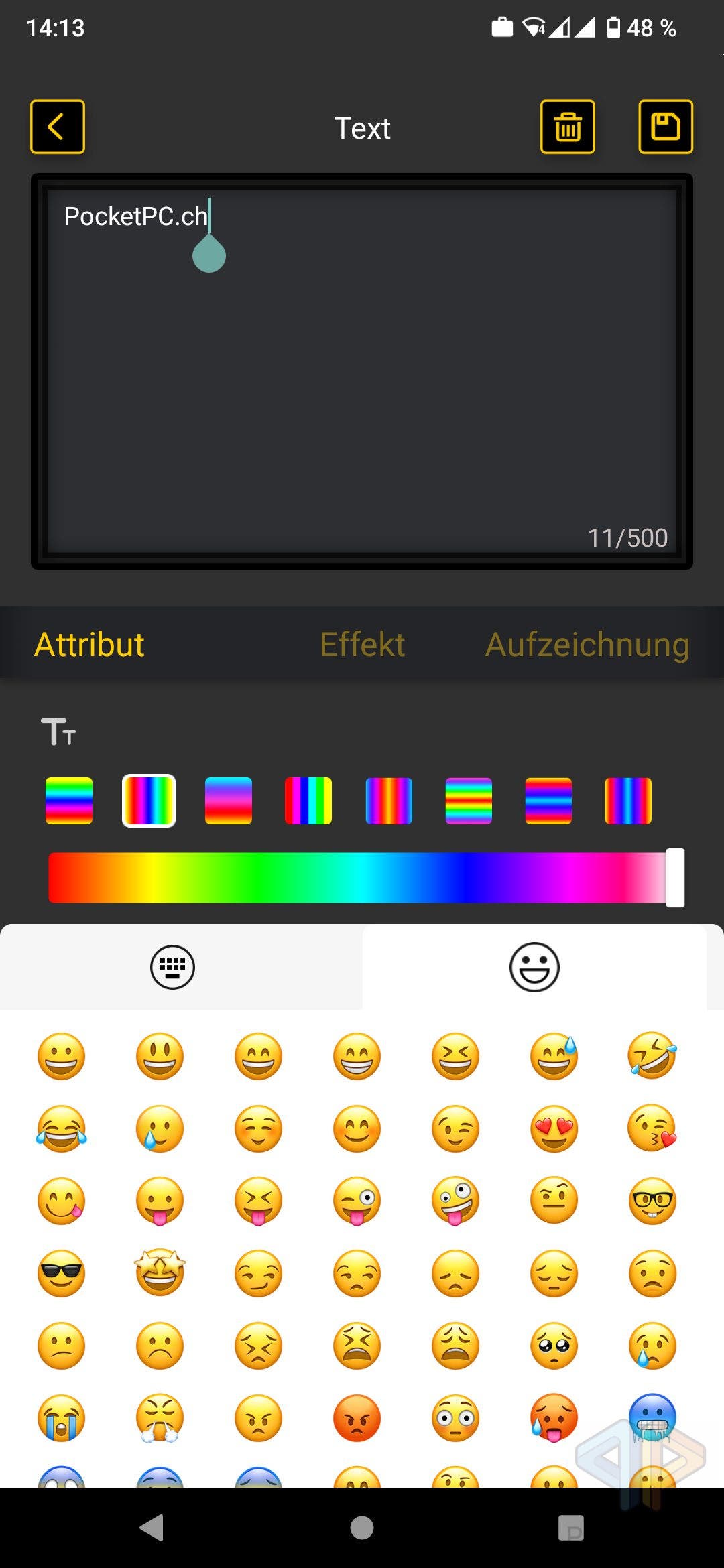The image size is (724, 1568).
Task: Insert the red angry face emoji
Action: click(357, 1418)
